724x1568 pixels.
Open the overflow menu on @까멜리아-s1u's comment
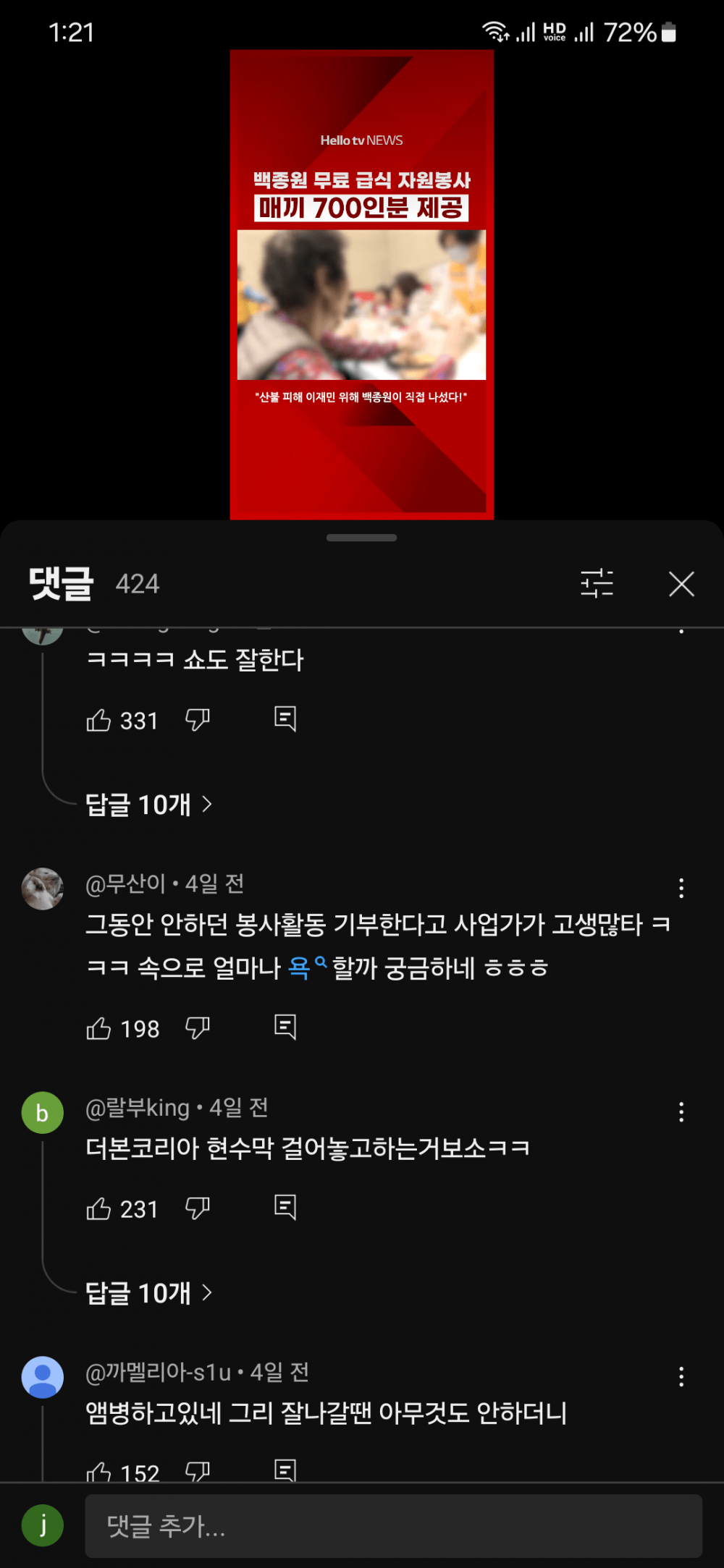pos(681,1376)
